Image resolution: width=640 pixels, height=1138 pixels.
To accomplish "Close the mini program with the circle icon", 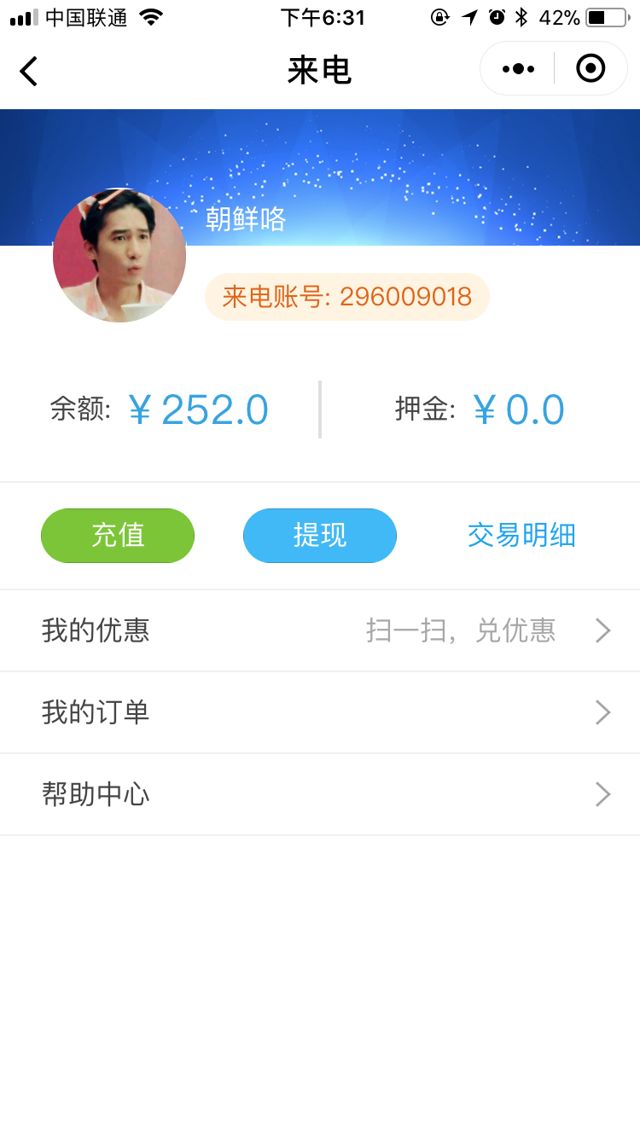I will coord(591,69).
